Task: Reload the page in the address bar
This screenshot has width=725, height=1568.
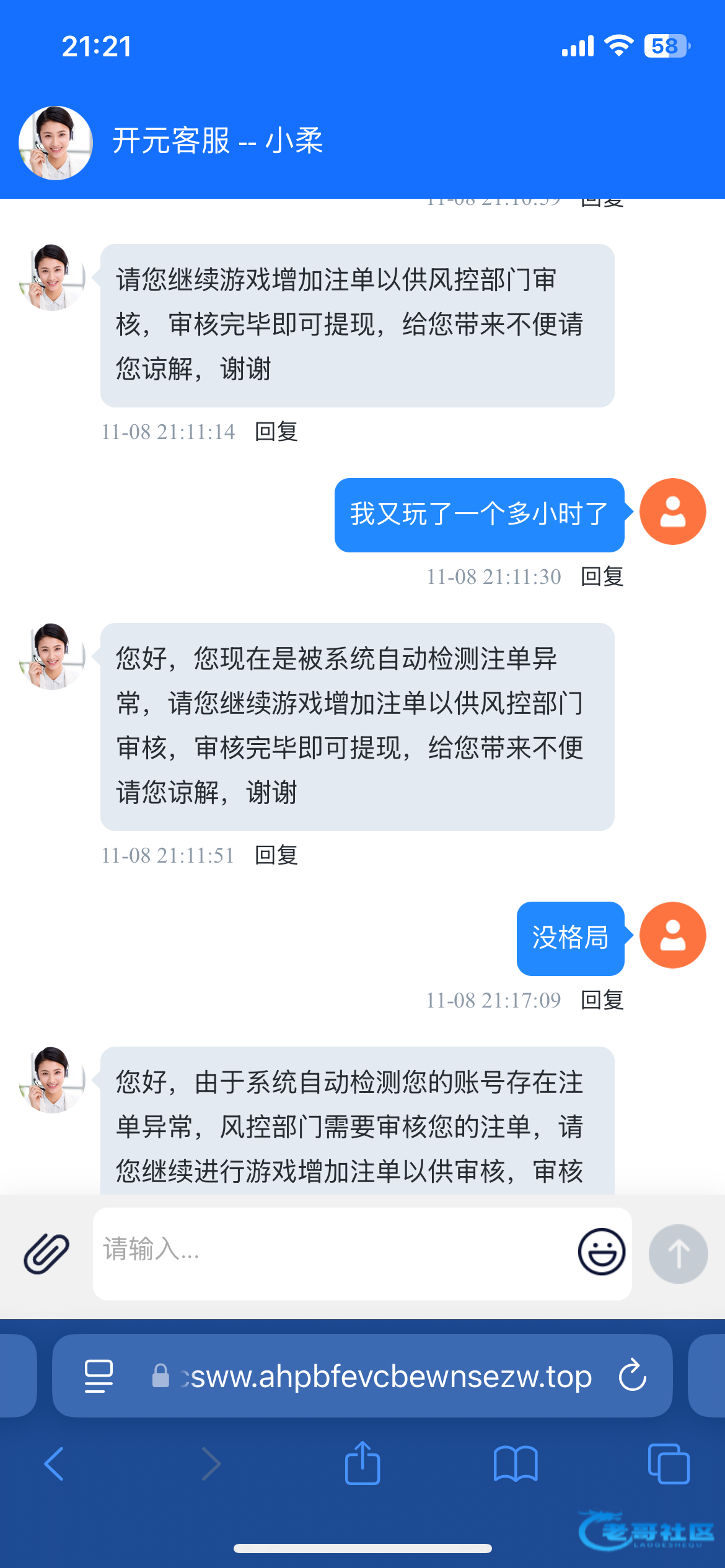Action: [632, 1376]
